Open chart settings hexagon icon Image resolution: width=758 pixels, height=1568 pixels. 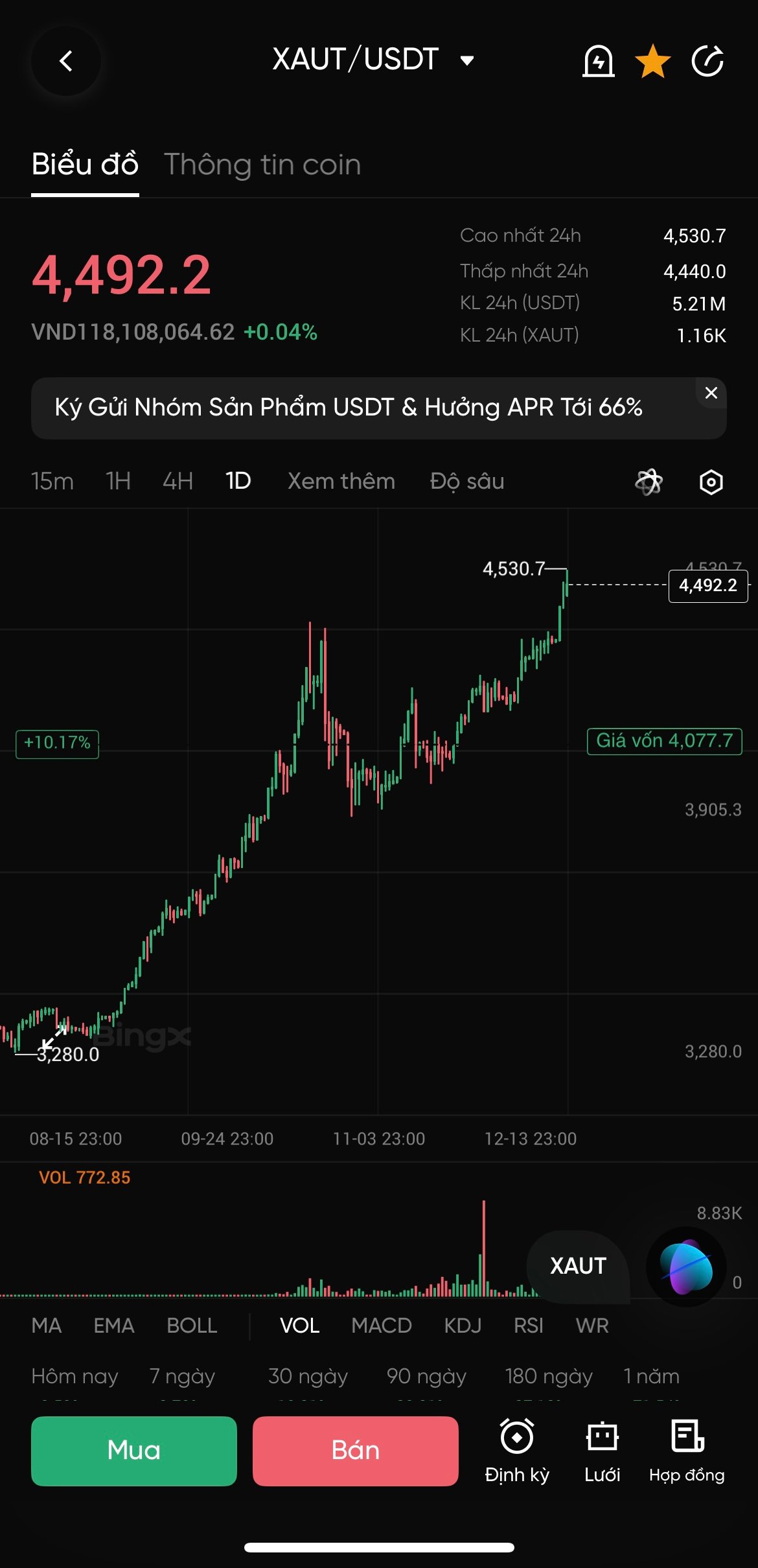tap(711, 482)
